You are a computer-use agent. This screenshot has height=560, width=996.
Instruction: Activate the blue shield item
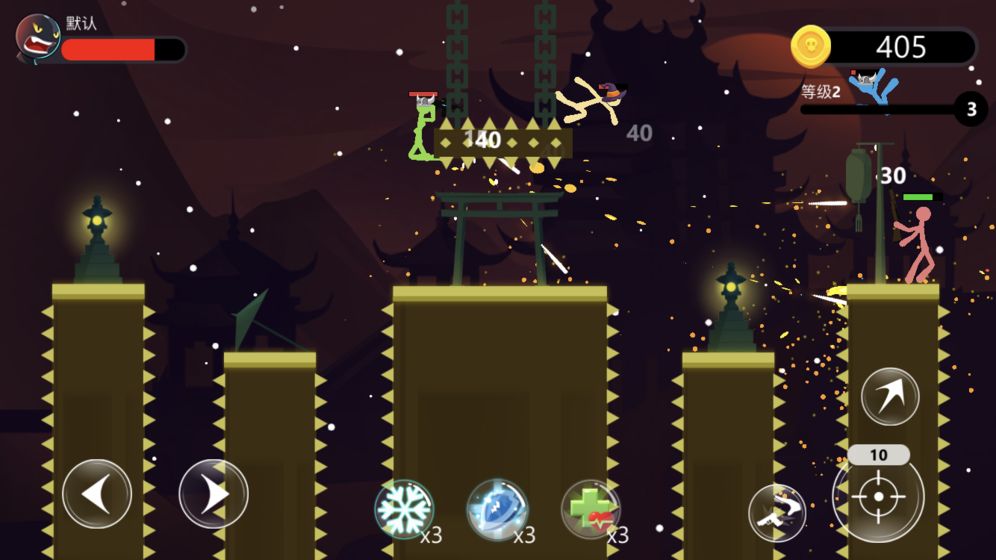497,509
